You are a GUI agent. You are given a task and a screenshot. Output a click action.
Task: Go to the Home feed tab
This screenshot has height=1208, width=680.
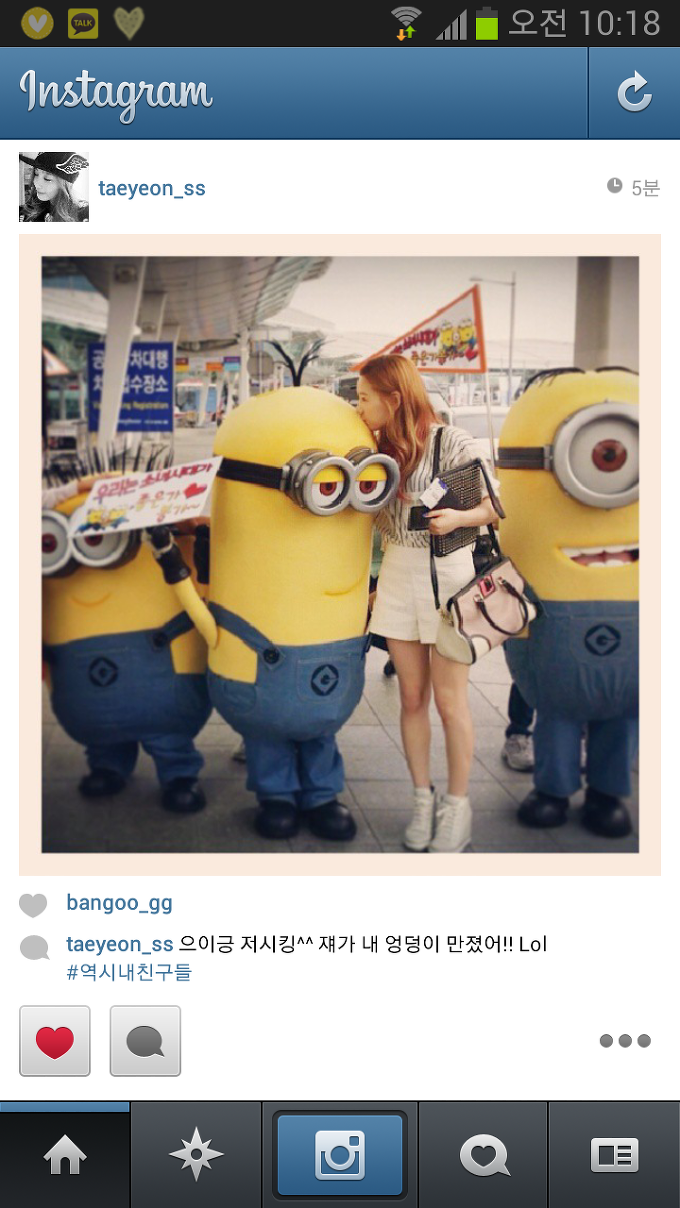tap(65, 1156)
